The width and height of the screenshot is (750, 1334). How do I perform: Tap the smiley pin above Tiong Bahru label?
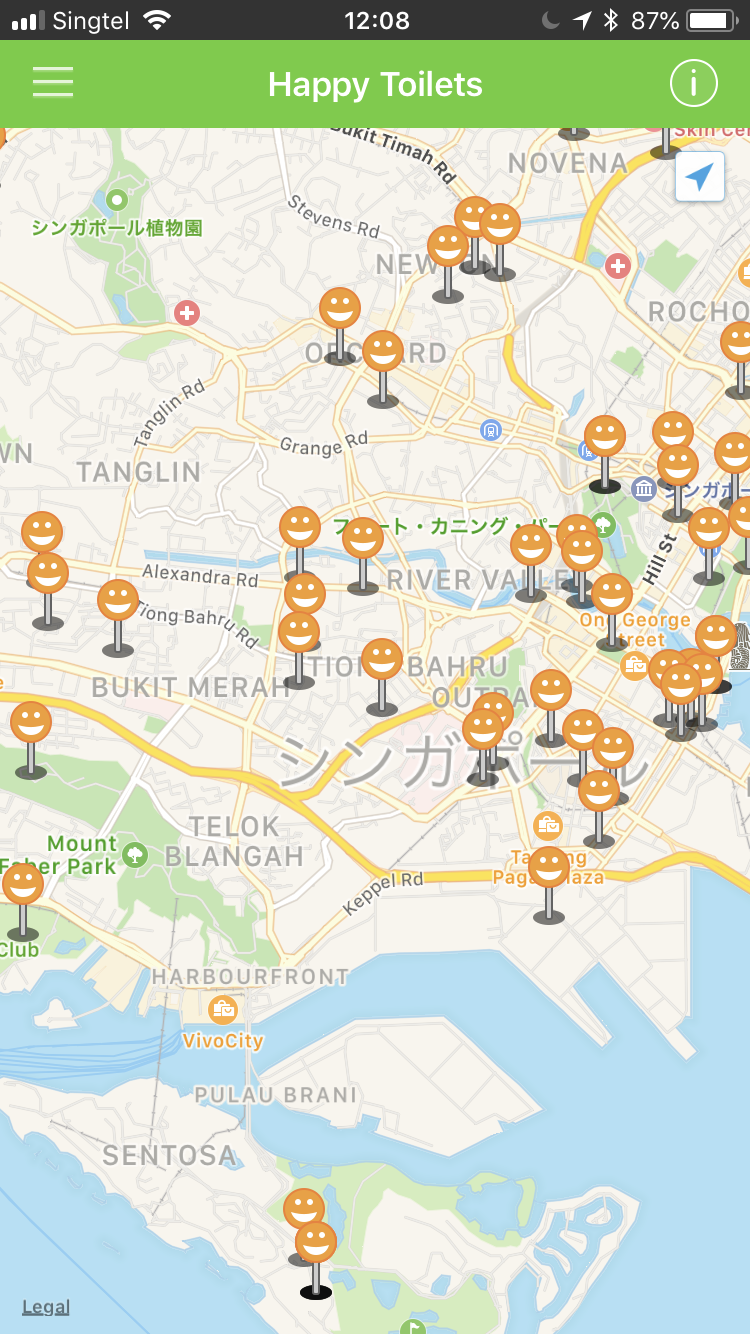(382, 677)
